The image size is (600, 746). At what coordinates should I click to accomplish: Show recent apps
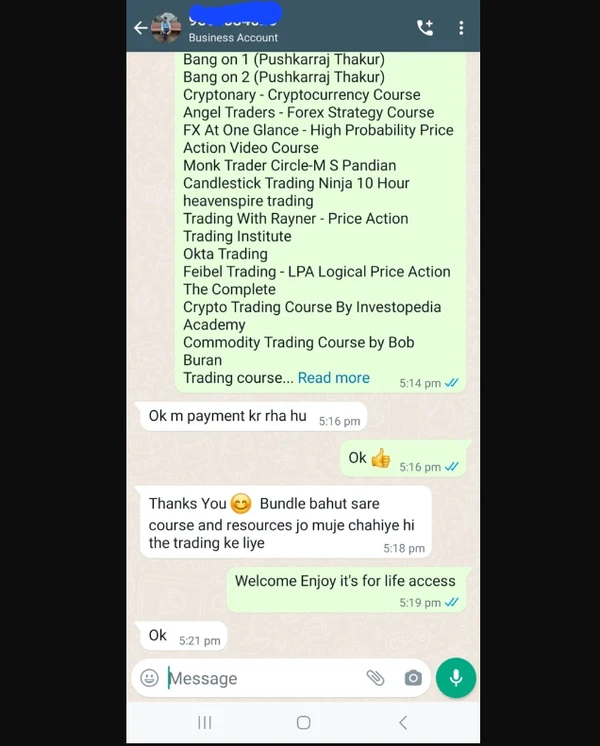coord(204,722)
